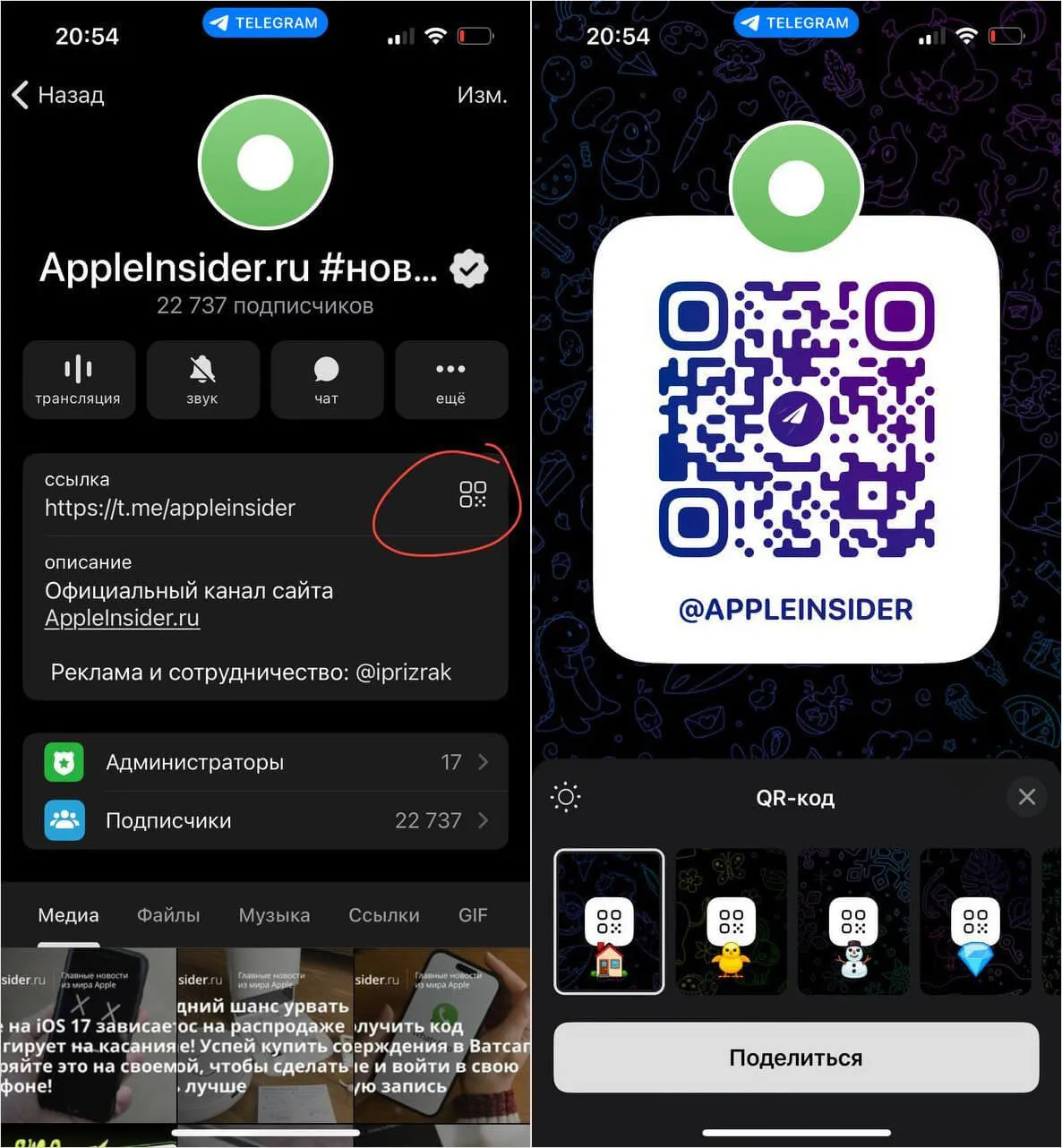
Task: Toggle the QR code brightness sun icon
Action: tap(566, 797)
